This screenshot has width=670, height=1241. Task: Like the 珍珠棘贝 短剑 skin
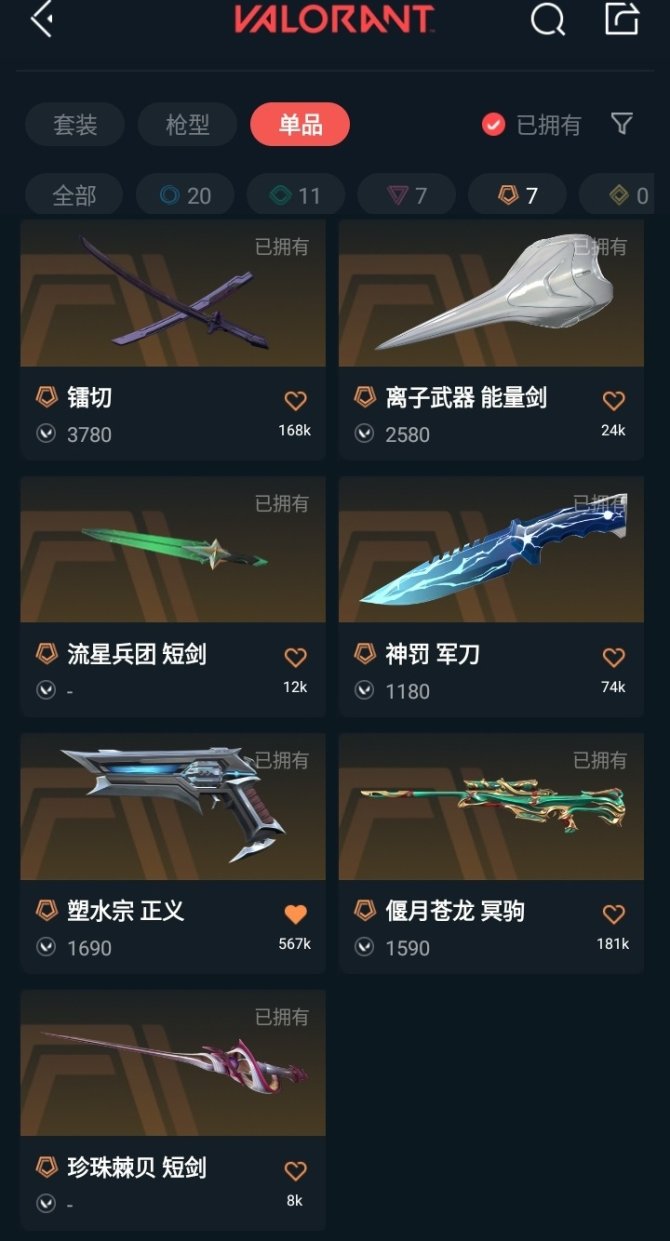pos(295,1171)
